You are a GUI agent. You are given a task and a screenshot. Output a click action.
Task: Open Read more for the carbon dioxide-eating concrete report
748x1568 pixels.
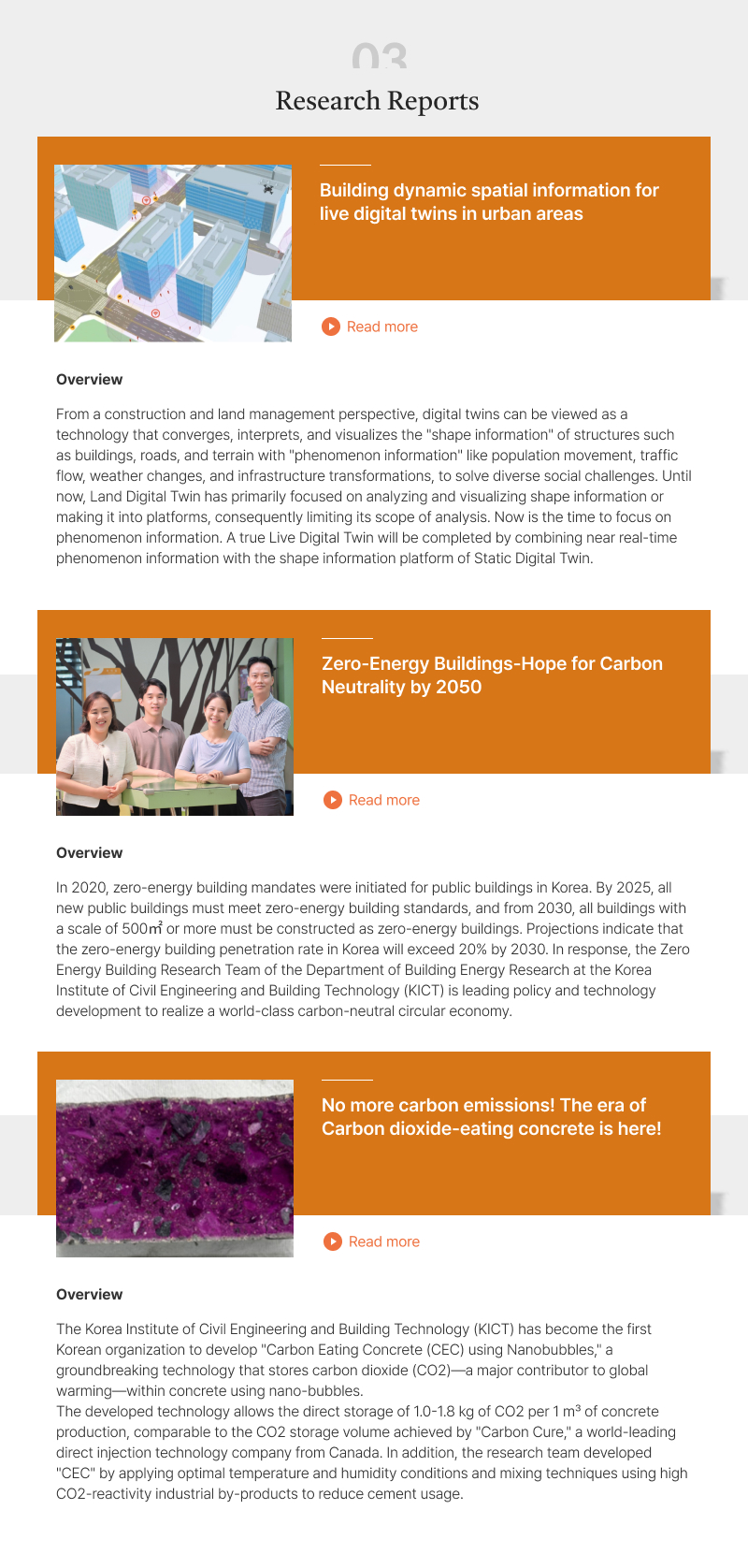tap(372, 1241)
